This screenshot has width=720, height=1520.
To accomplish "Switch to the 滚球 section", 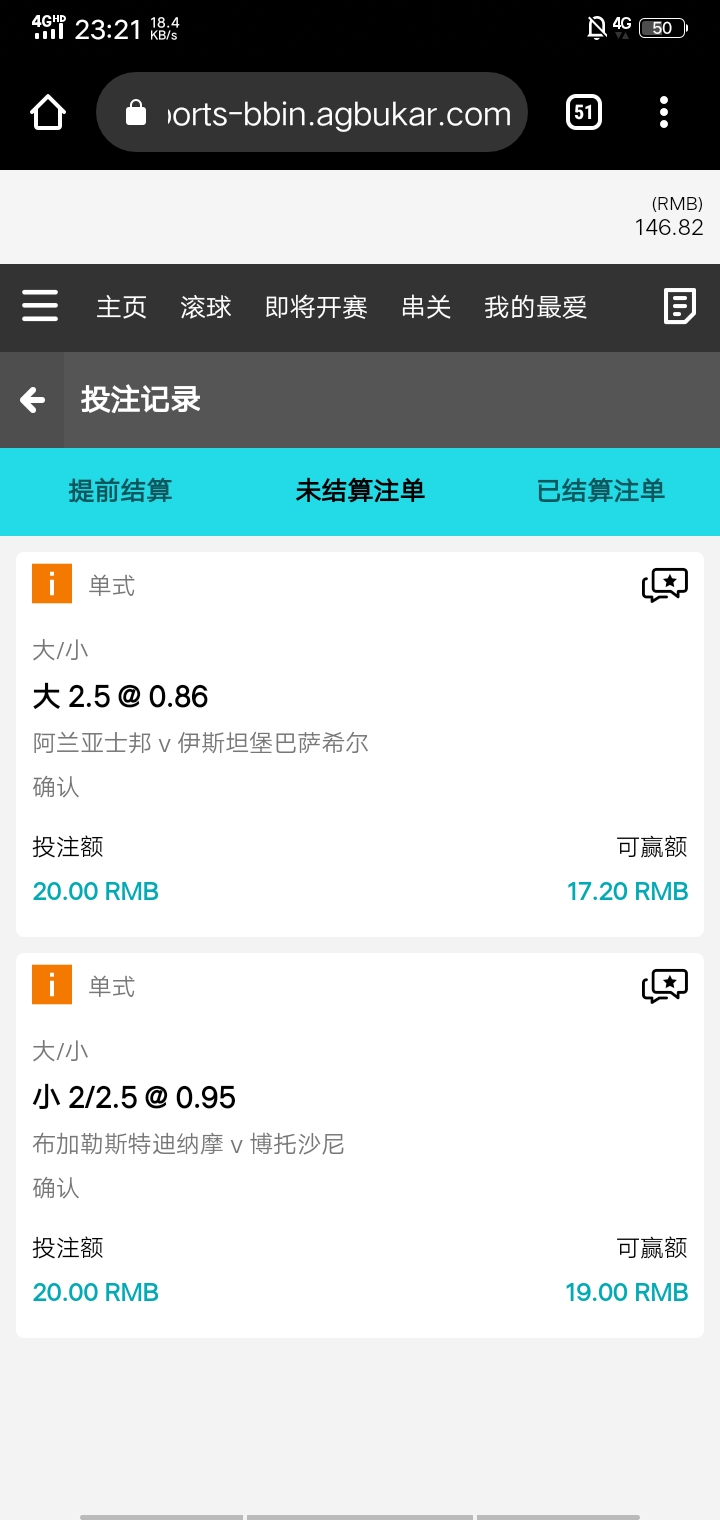I will pyautogui.click(x=206, y=307).
